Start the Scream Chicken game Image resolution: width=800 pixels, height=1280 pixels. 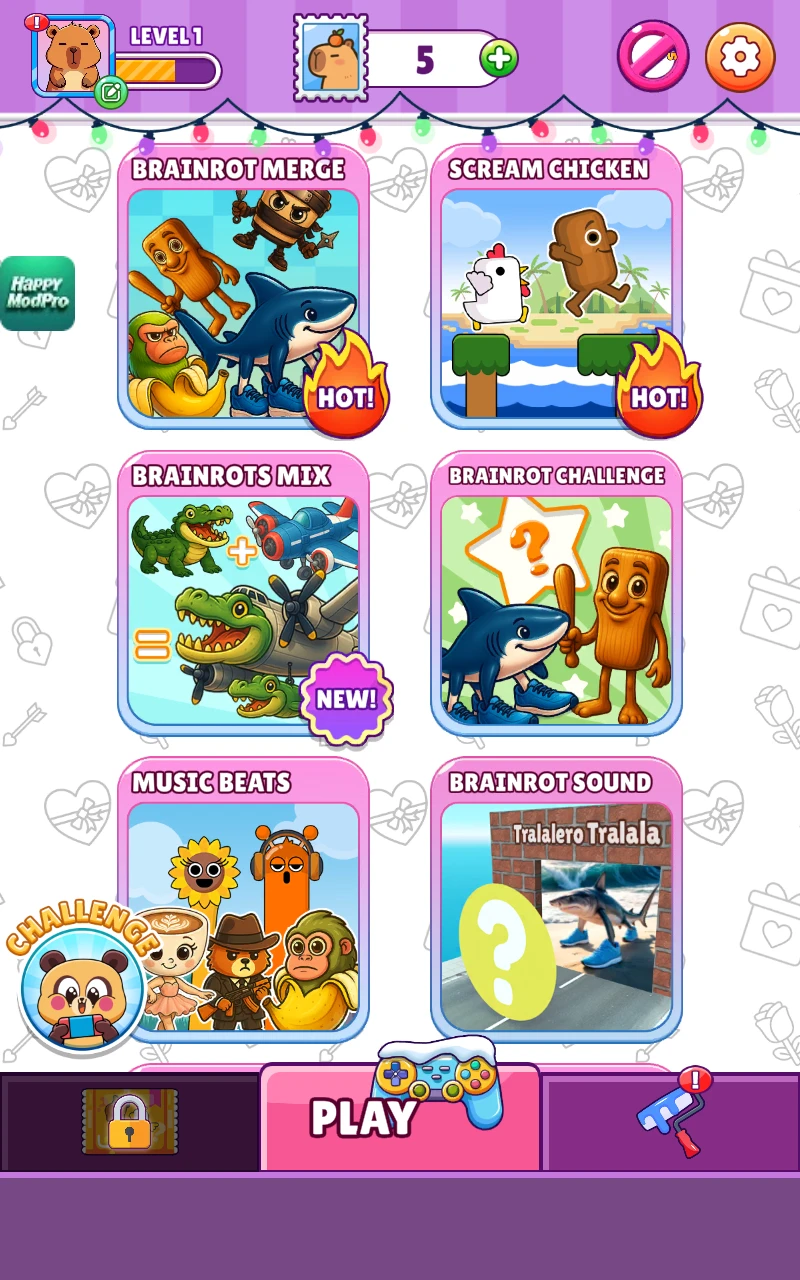(556, 300)
